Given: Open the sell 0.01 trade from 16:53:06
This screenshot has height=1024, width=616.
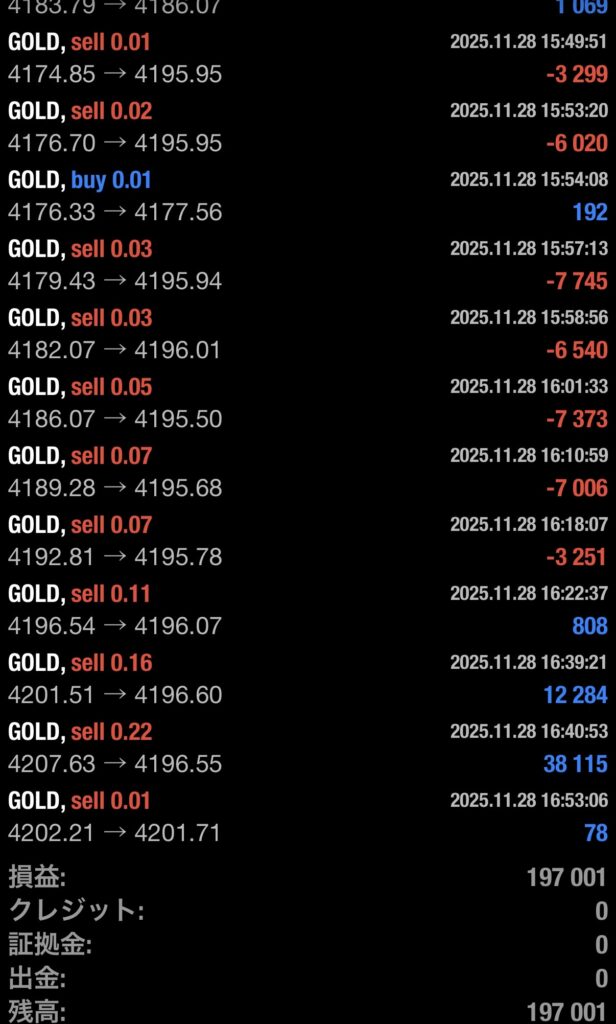Looking at the screenshot, I should (x=308, y=817).
